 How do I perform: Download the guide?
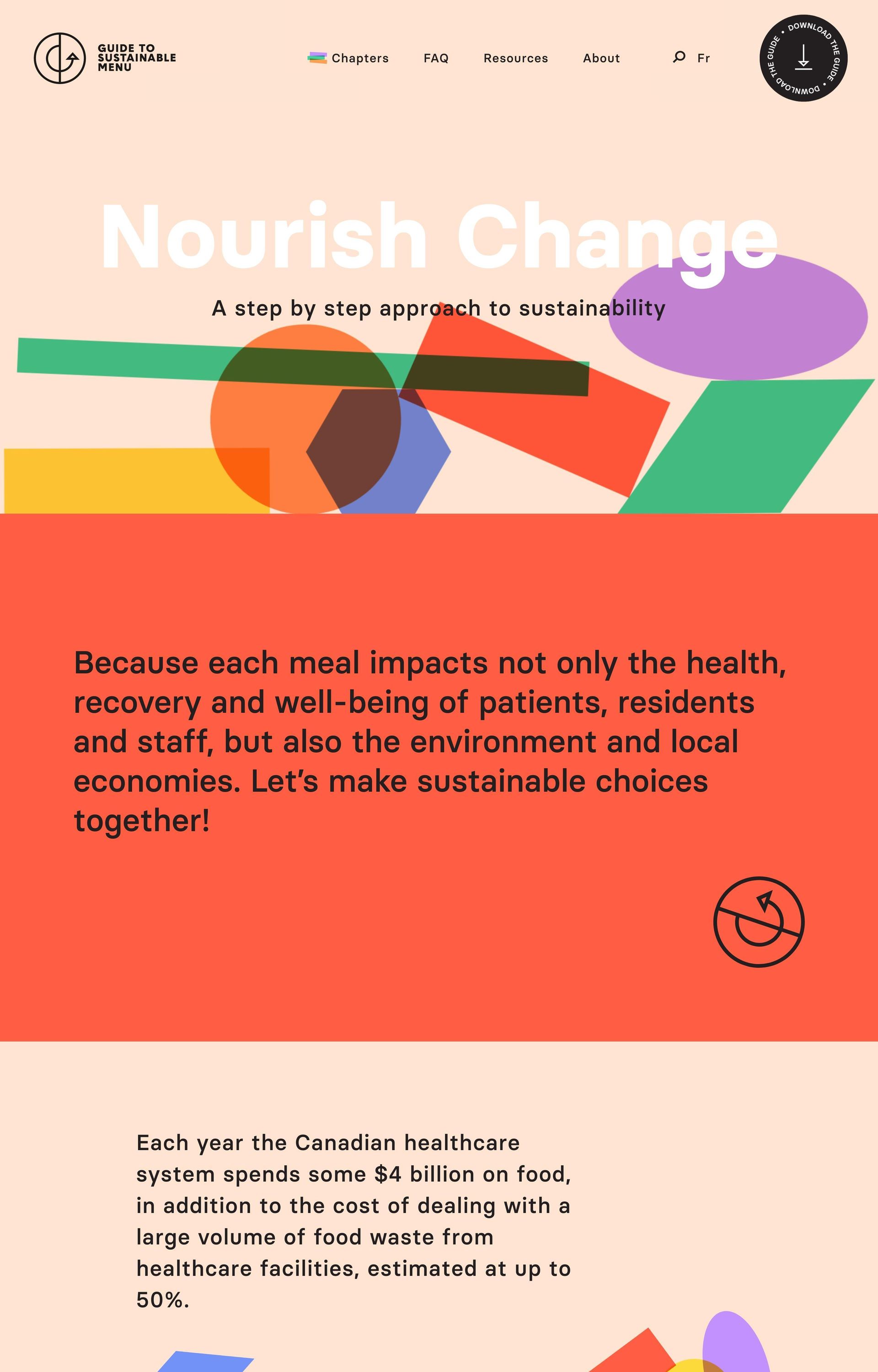click(x=803, y=58)
